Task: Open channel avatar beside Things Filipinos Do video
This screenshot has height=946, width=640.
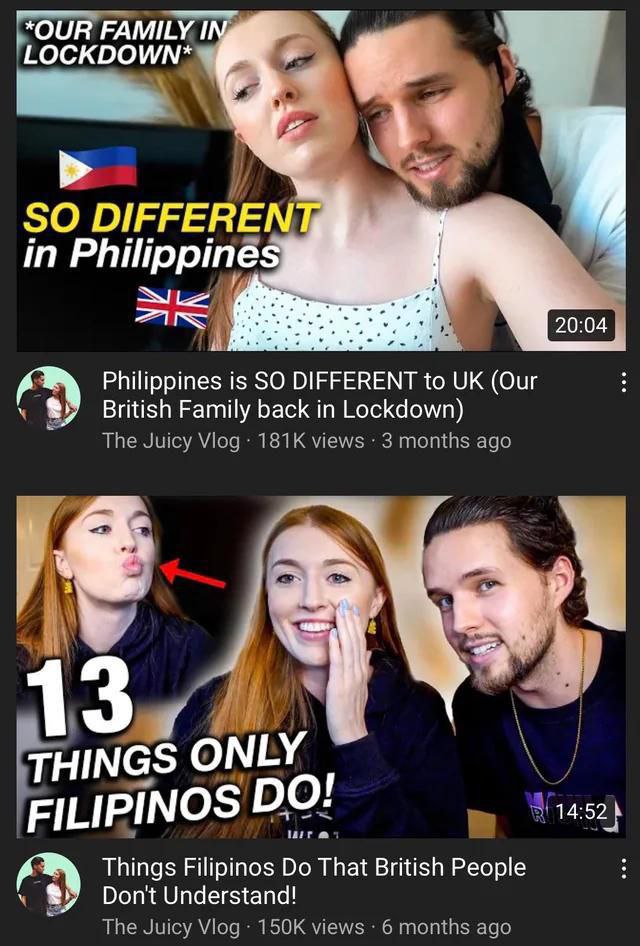Action: tap(48, 884)
